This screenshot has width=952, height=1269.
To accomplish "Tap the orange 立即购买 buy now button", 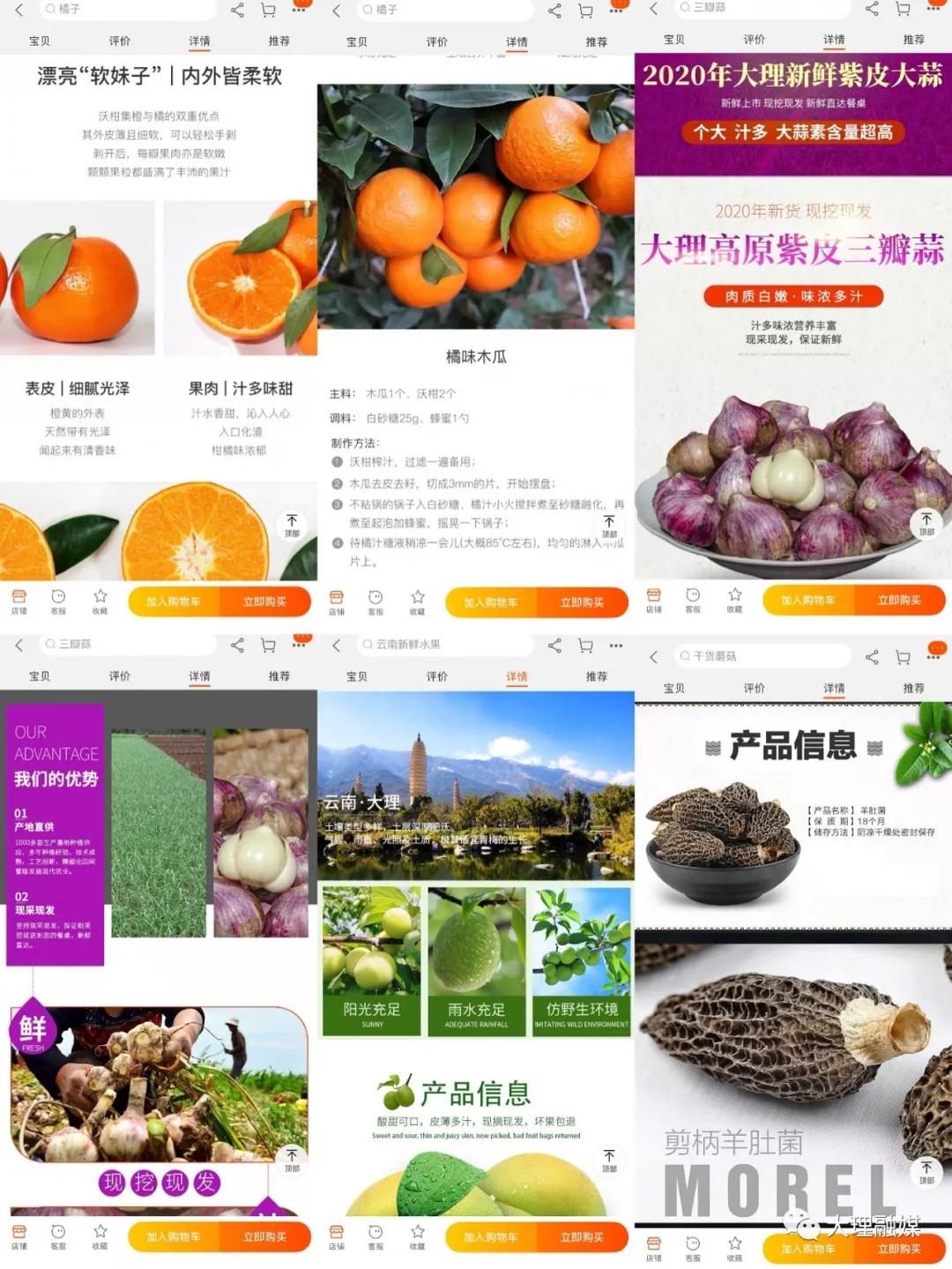I will point(267,602).
